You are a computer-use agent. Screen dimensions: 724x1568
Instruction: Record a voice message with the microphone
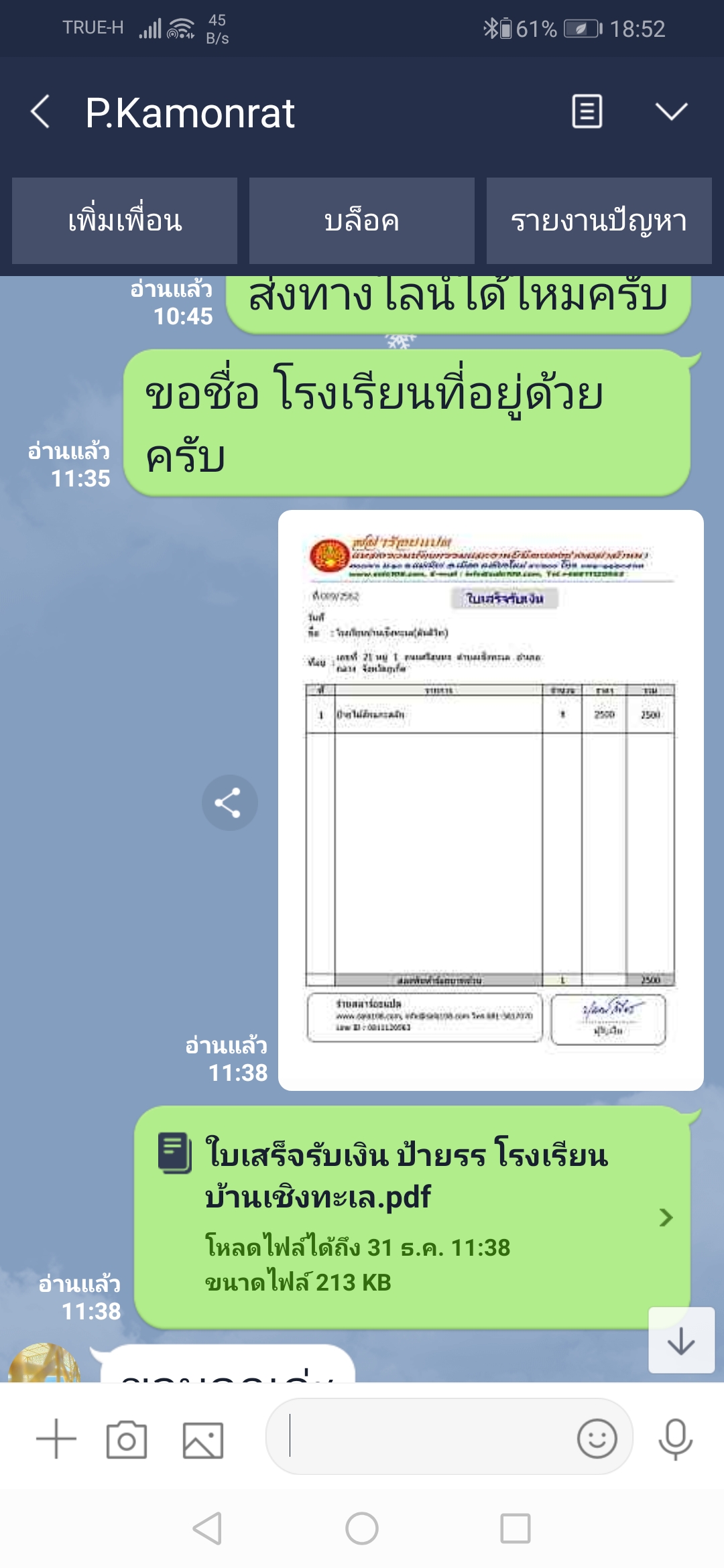(675, 1439)
